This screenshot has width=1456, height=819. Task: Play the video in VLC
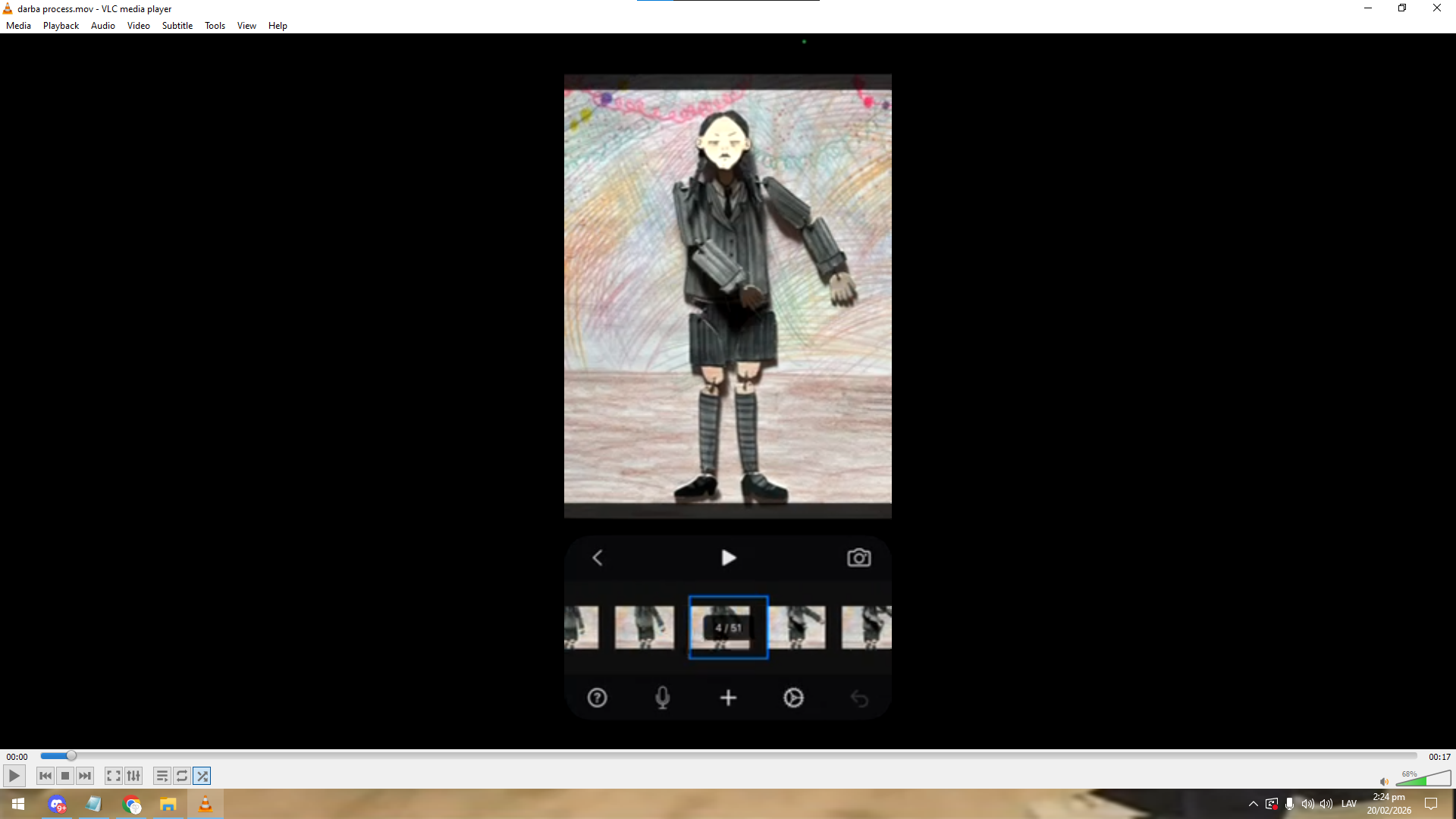tap(14, 776)
